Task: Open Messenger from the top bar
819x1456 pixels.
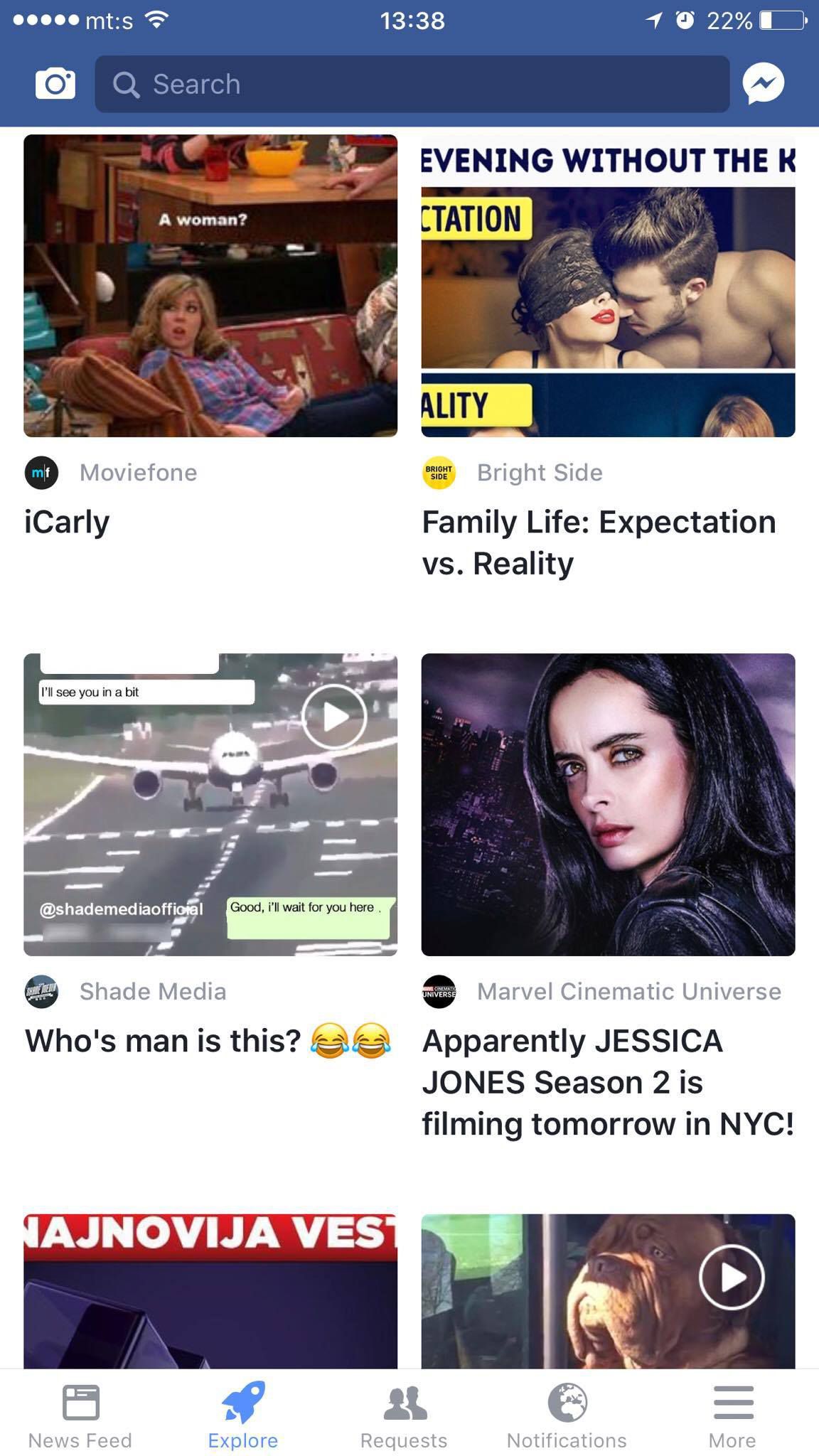Action: 763,84
